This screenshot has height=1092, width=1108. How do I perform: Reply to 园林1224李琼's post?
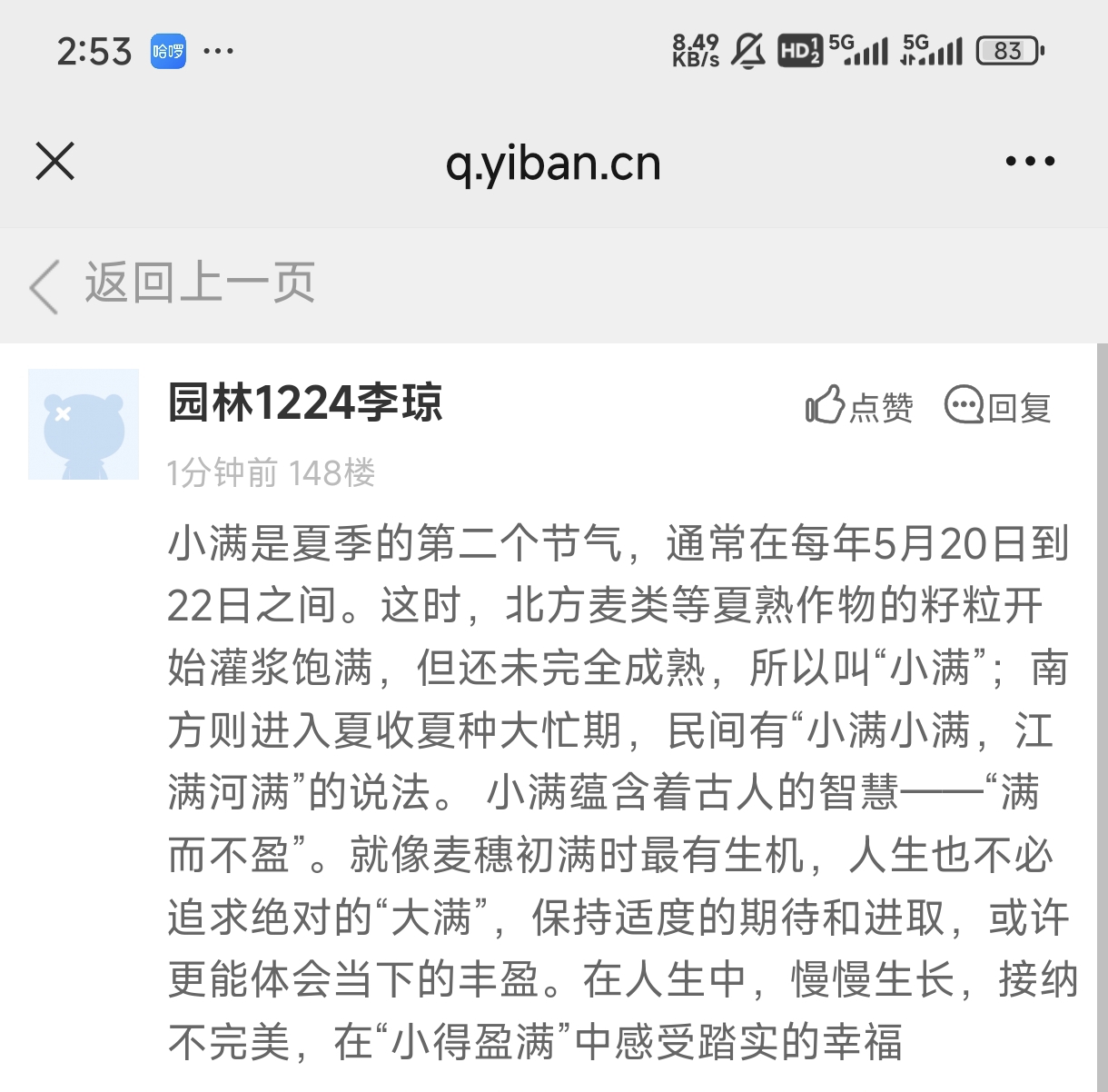coord(997,405)
